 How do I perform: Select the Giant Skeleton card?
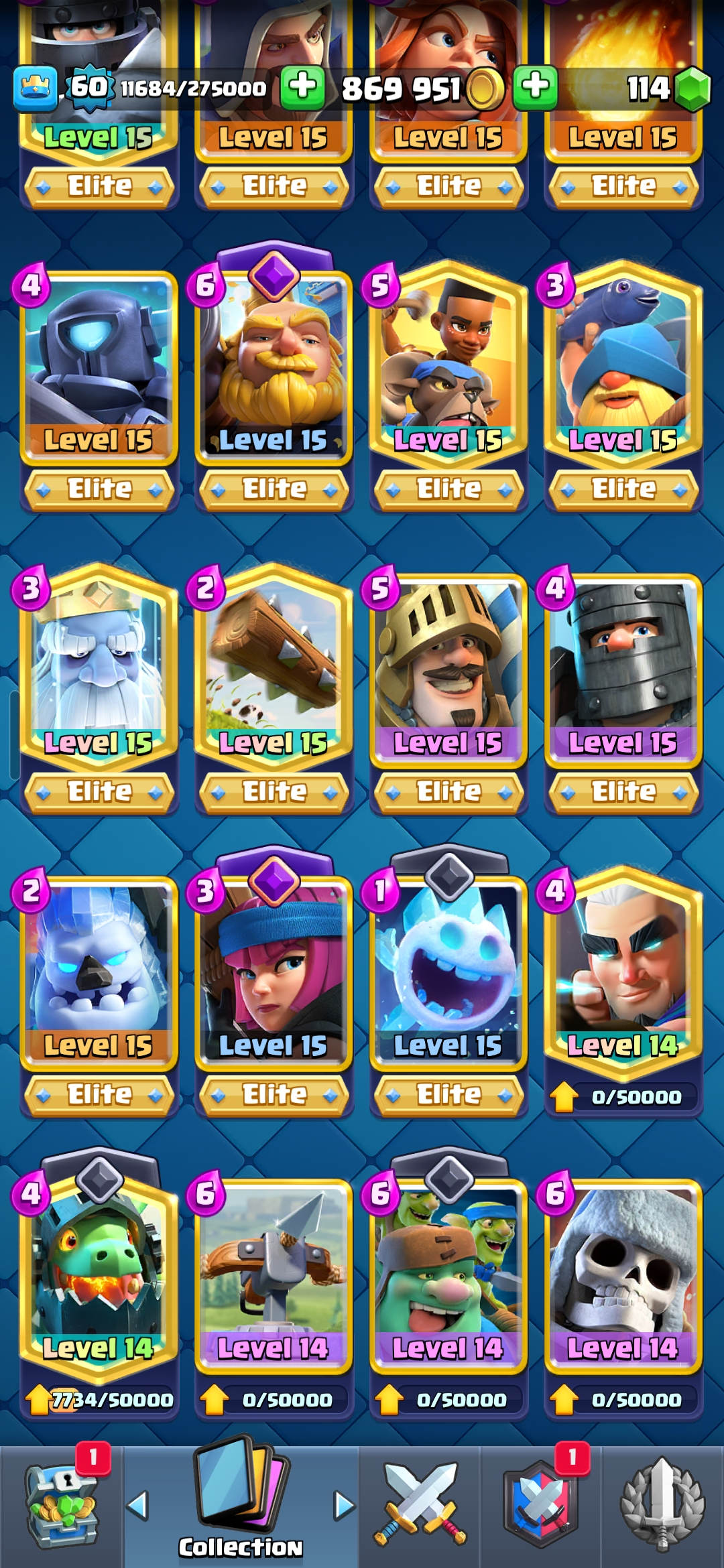623,1273
